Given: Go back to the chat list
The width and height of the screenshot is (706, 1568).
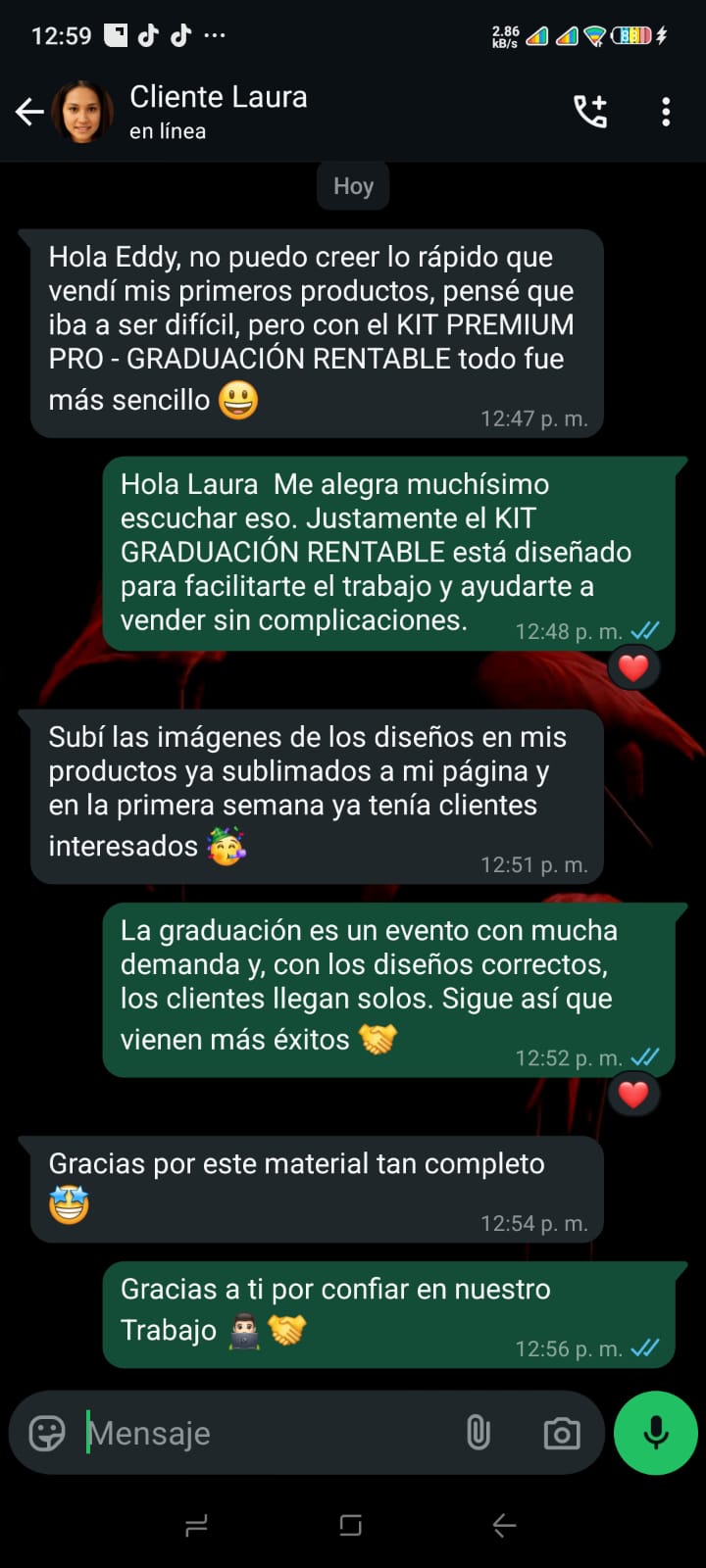Looking at the screenshot, I should coord(29,113).
